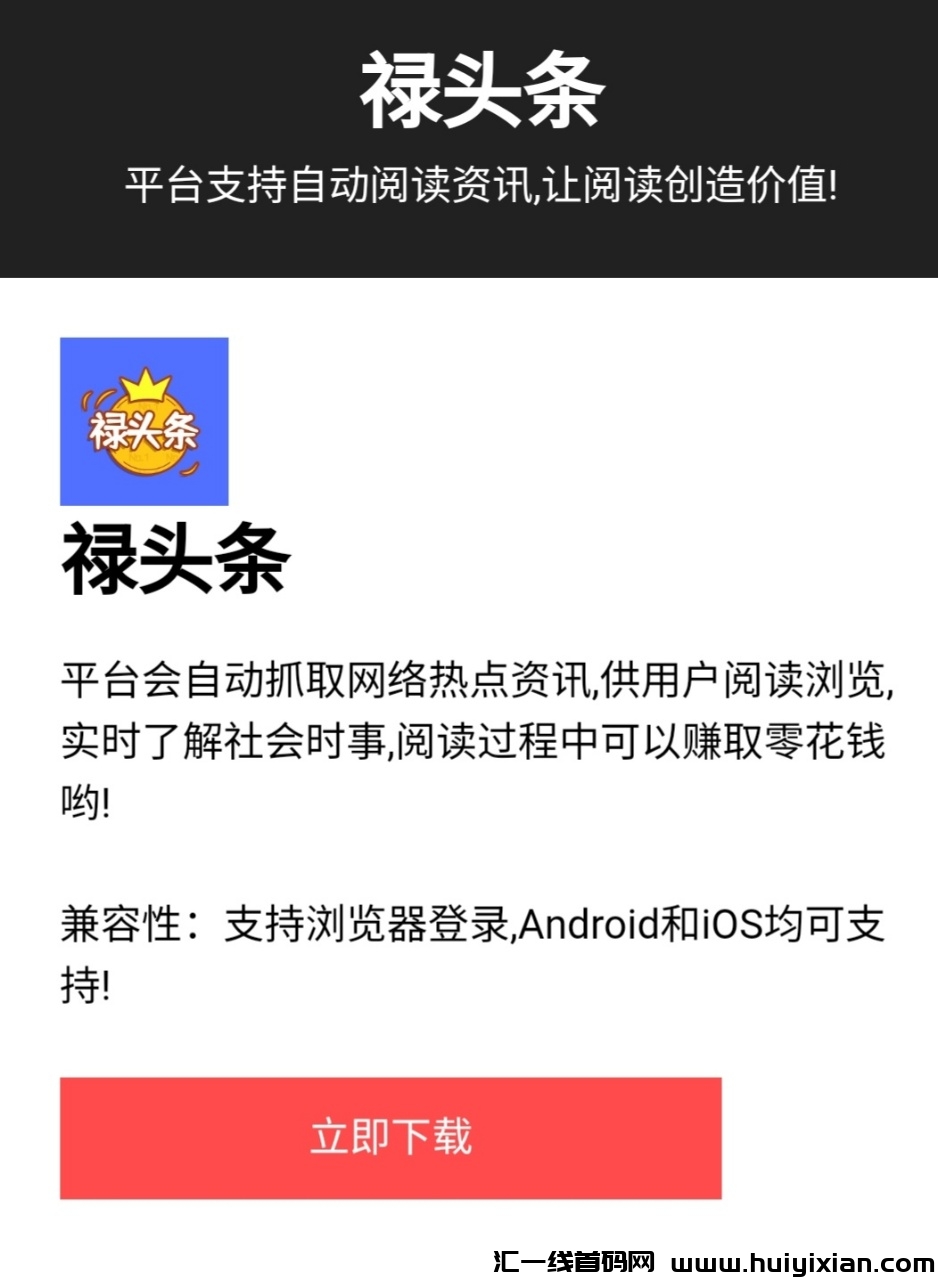
Task: Click the tagline about automatic reading creating value
Action: click(x=469, y=184)
